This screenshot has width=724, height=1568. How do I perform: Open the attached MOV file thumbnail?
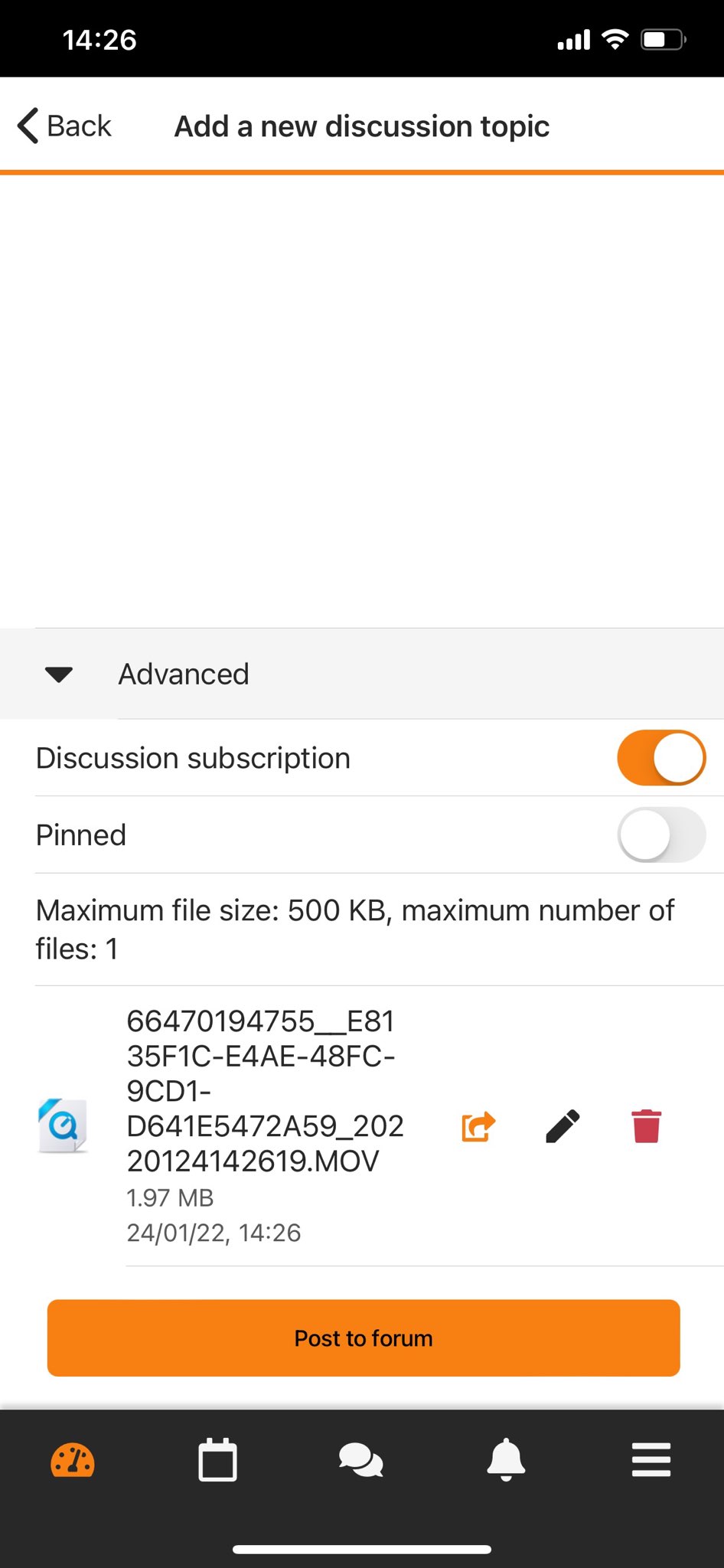coord(63,1126)
